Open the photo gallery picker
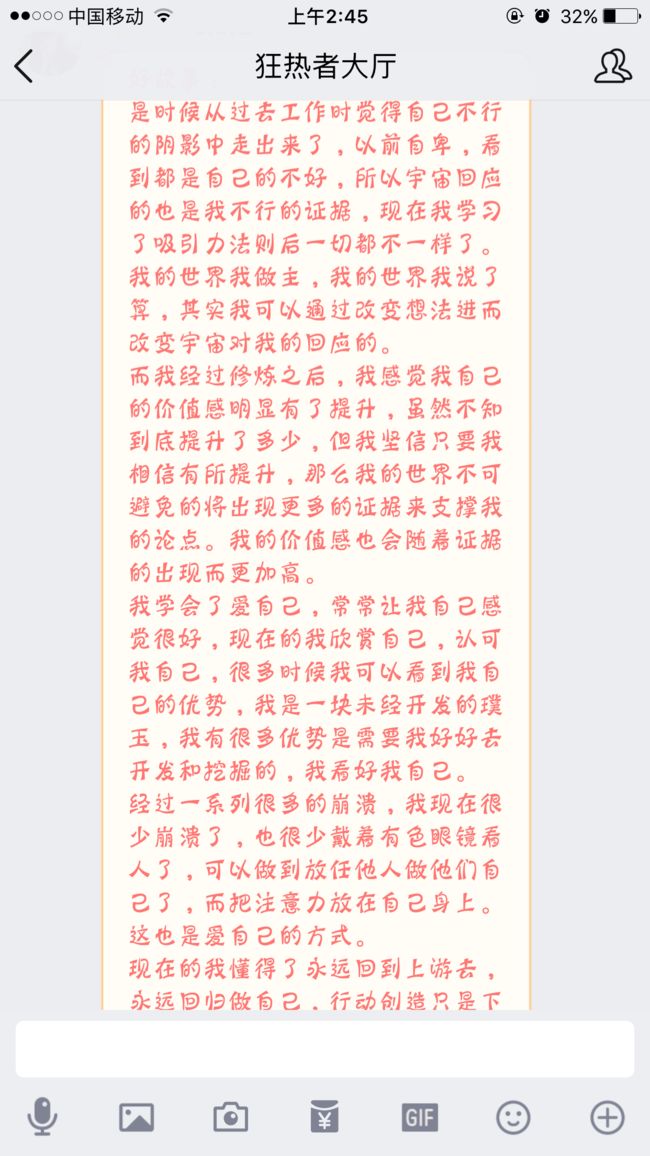The image size is (650, 1156). pyautogui.click(x=136, y=1117)
